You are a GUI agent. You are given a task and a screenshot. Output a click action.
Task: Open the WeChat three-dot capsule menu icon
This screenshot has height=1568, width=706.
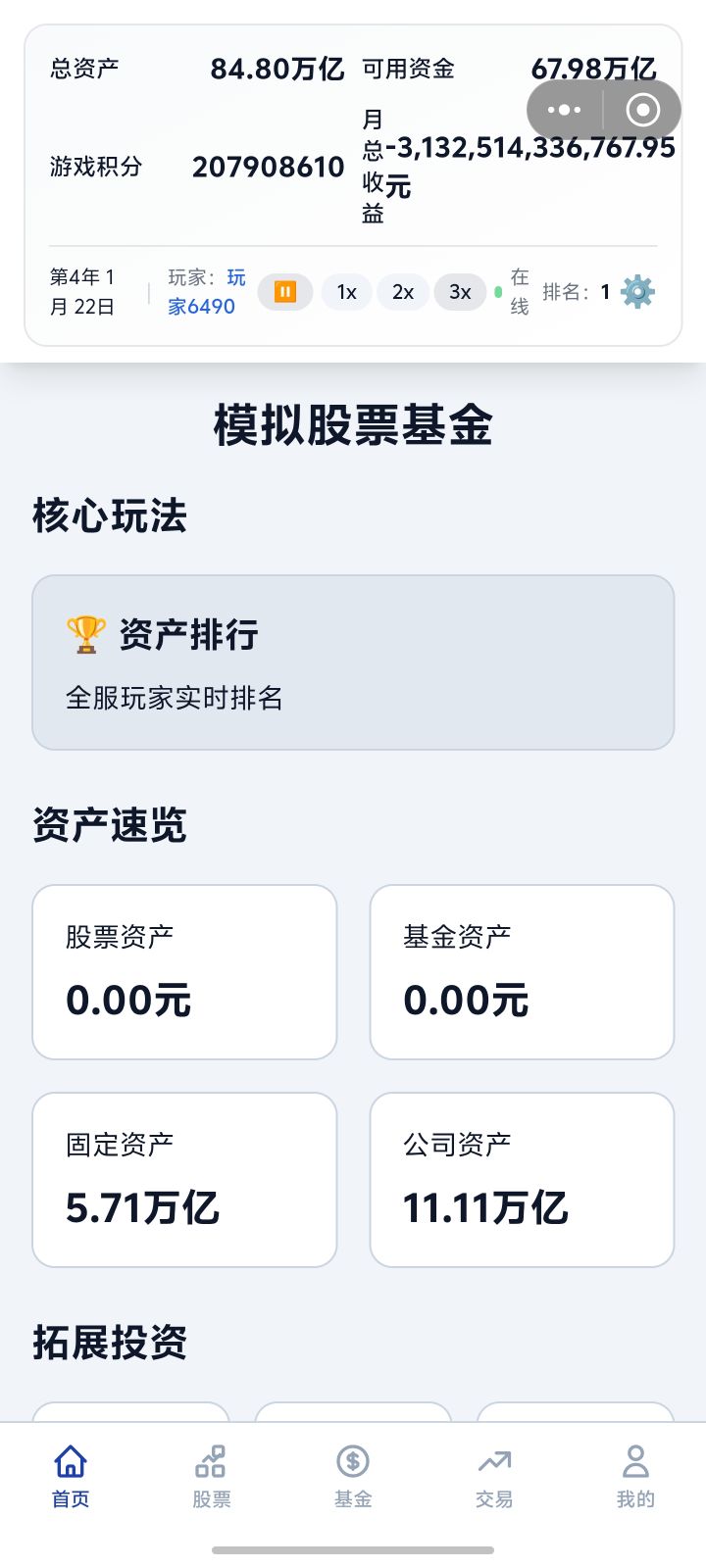click(x=564, y=110)
